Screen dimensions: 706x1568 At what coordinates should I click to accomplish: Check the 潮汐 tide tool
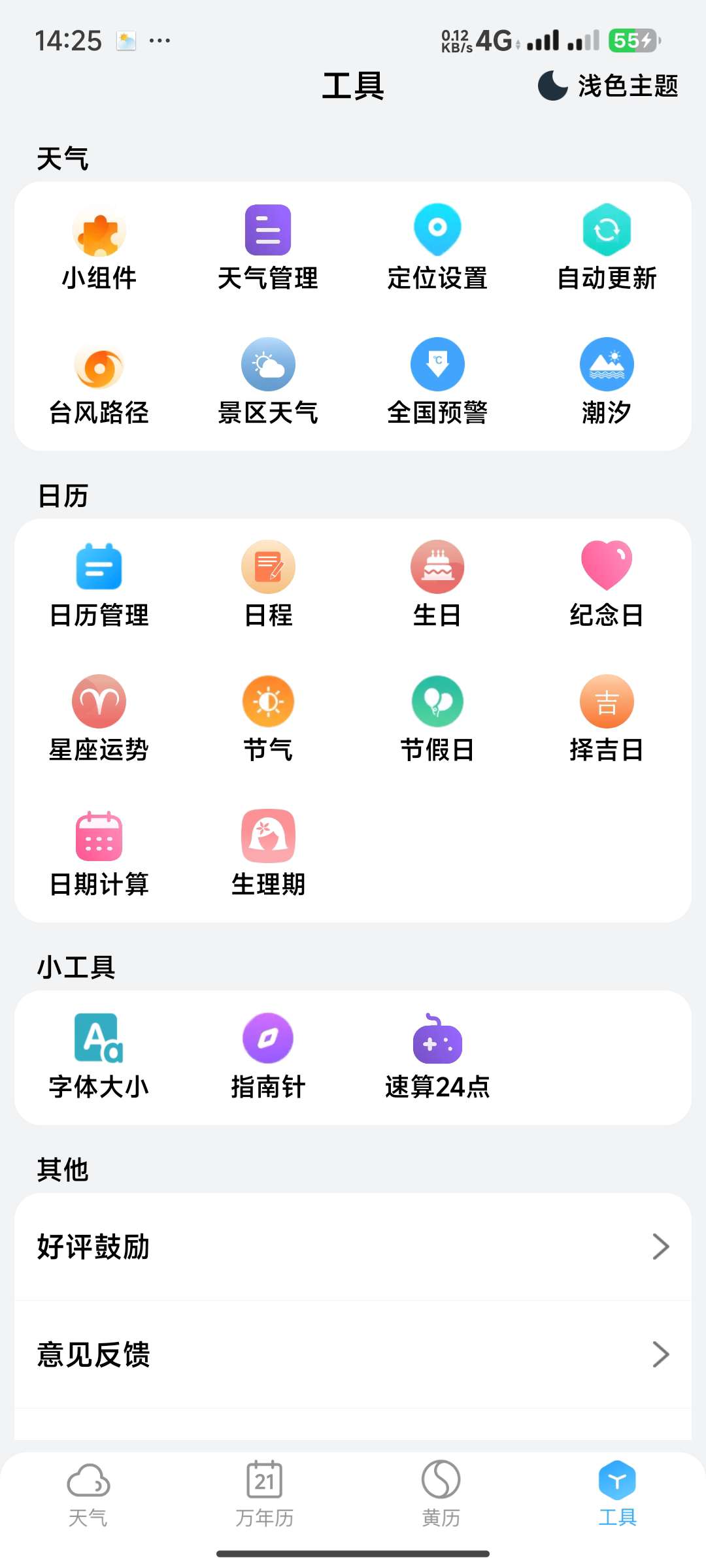[607, 383]
